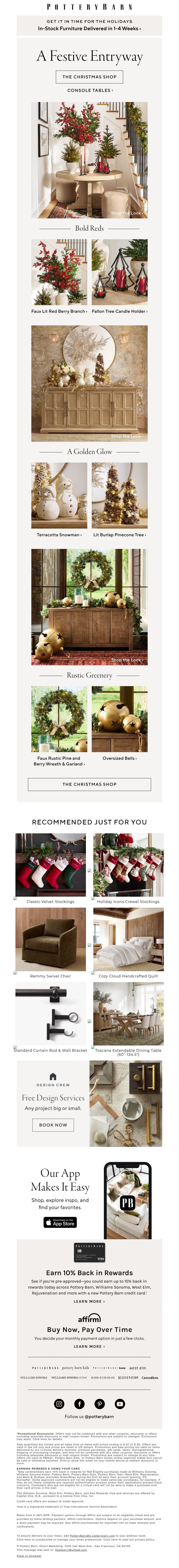Viewport: 179px width, 1568px height.
Task: Open Pottery Barn Instagram icon
Action: (59, 1404)
